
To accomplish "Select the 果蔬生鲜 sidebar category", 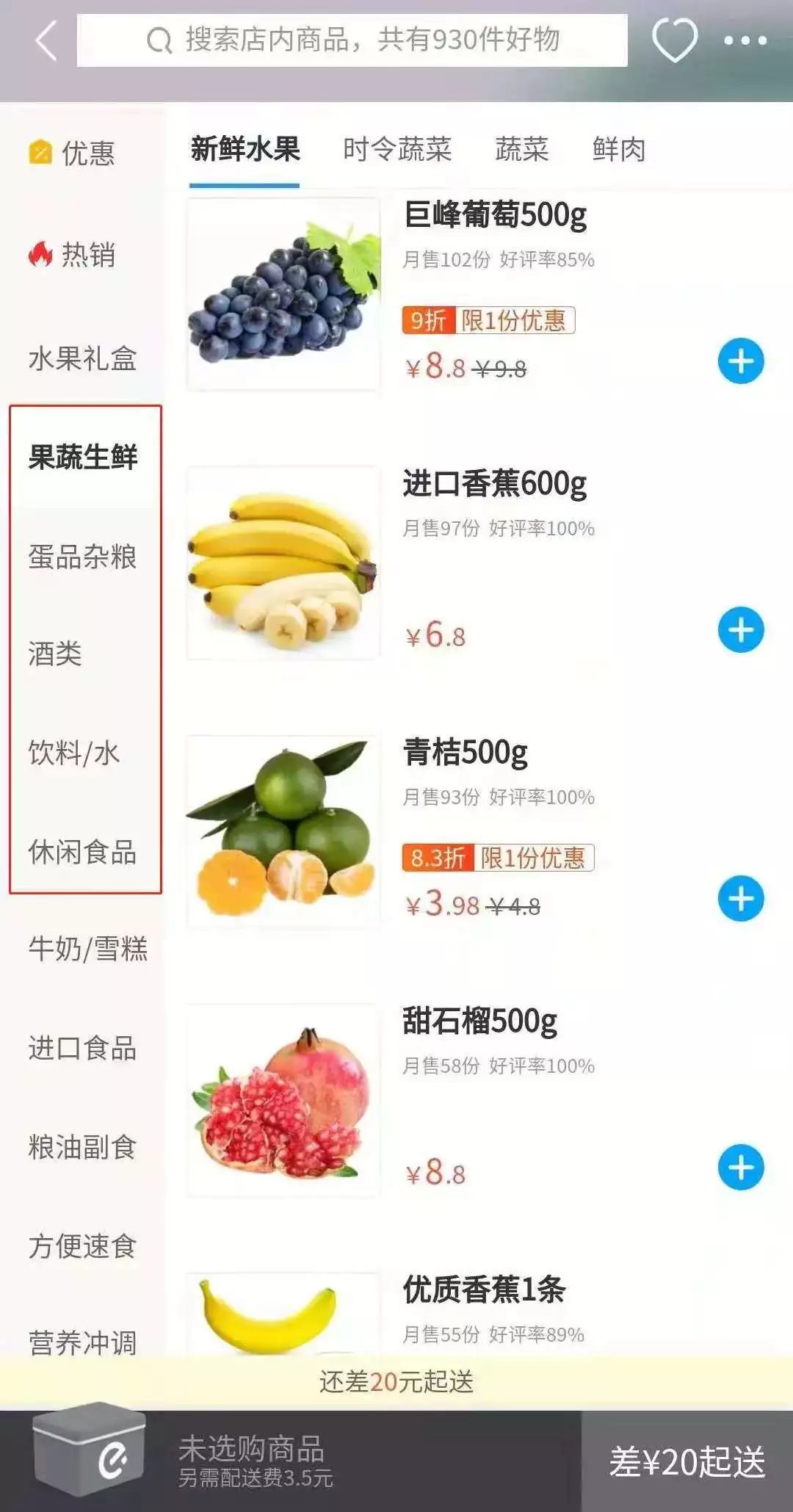I will (x=83, y=455).
